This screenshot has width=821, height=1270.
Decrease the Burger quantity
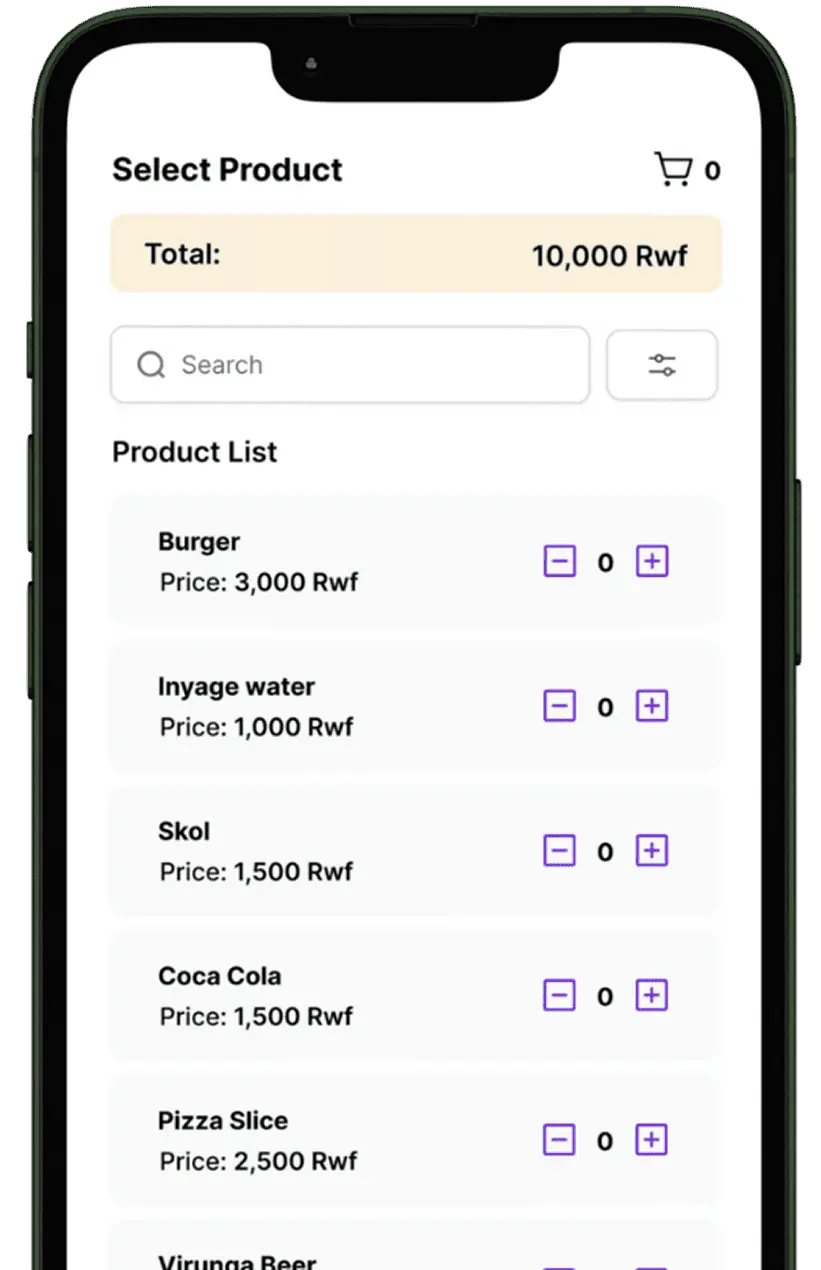coord(560,562)
